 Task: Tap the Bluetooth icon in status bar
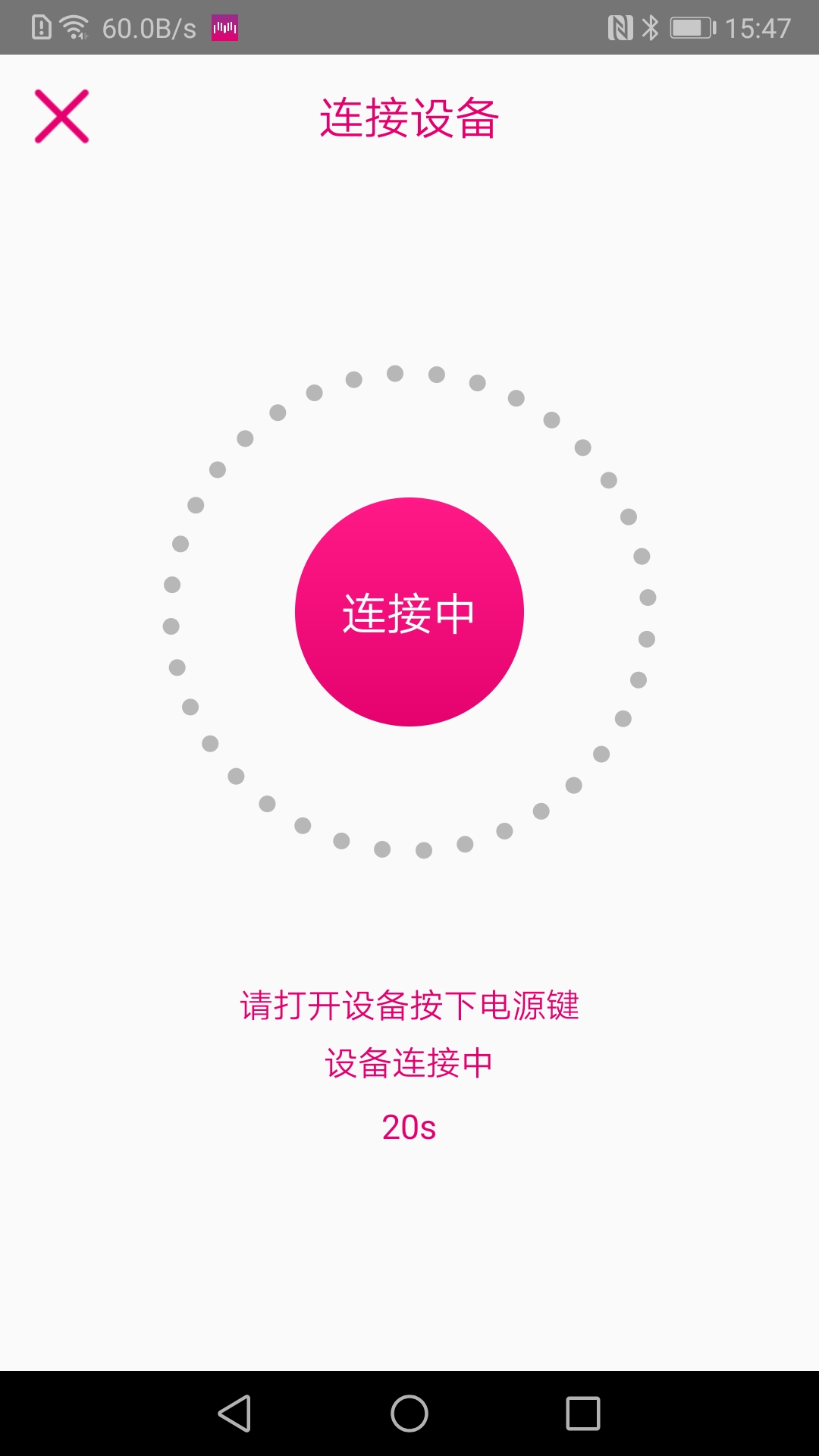click(x=651, y=27)
